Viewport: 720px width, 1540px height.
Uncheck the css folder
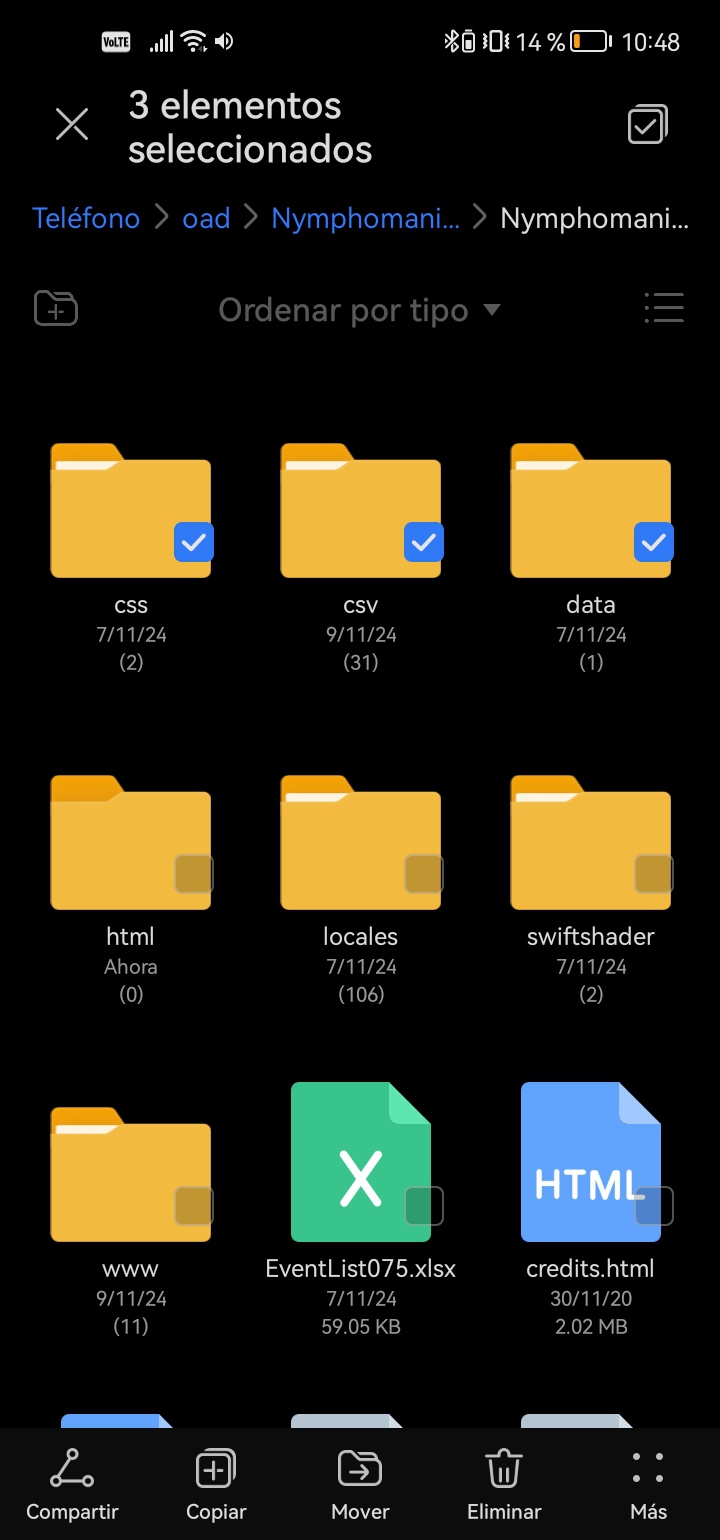pyautogui.click(x=194, y=542)
